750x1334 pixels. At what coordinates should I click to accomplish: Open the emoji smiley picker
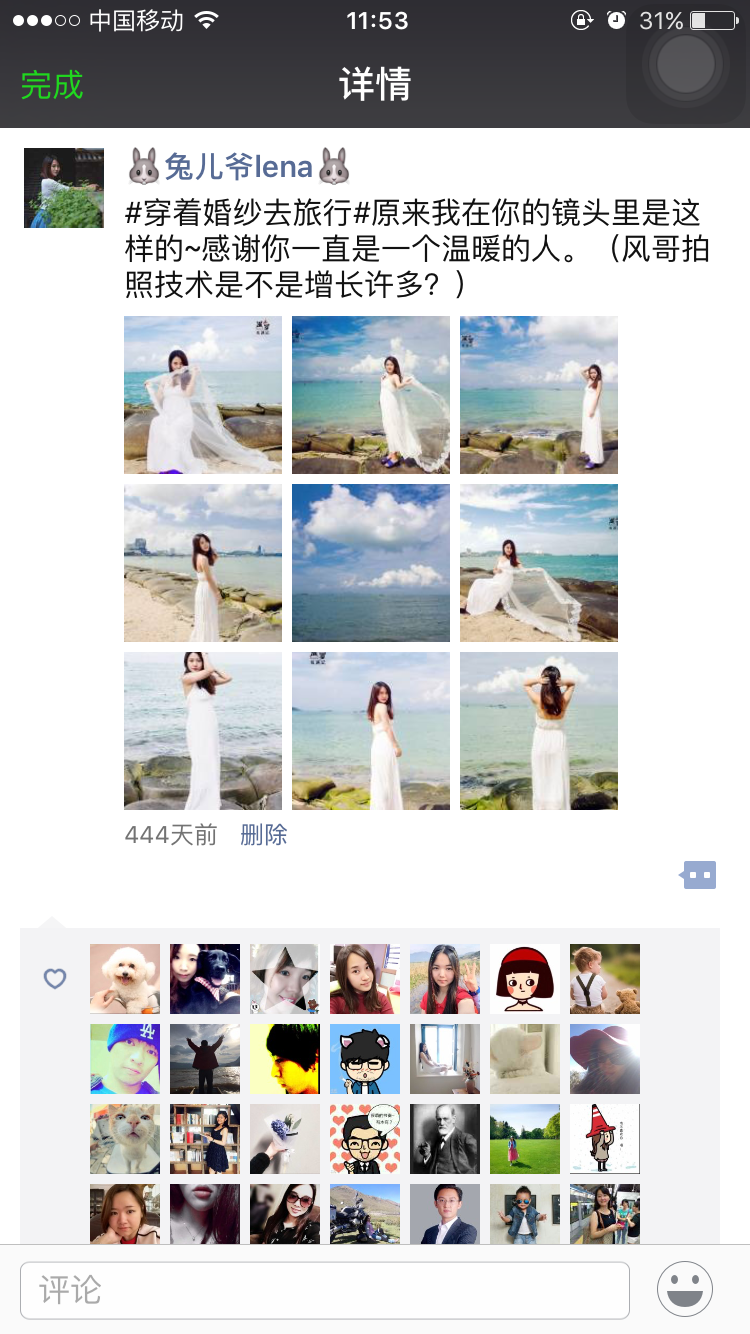tap(685, 1289)
